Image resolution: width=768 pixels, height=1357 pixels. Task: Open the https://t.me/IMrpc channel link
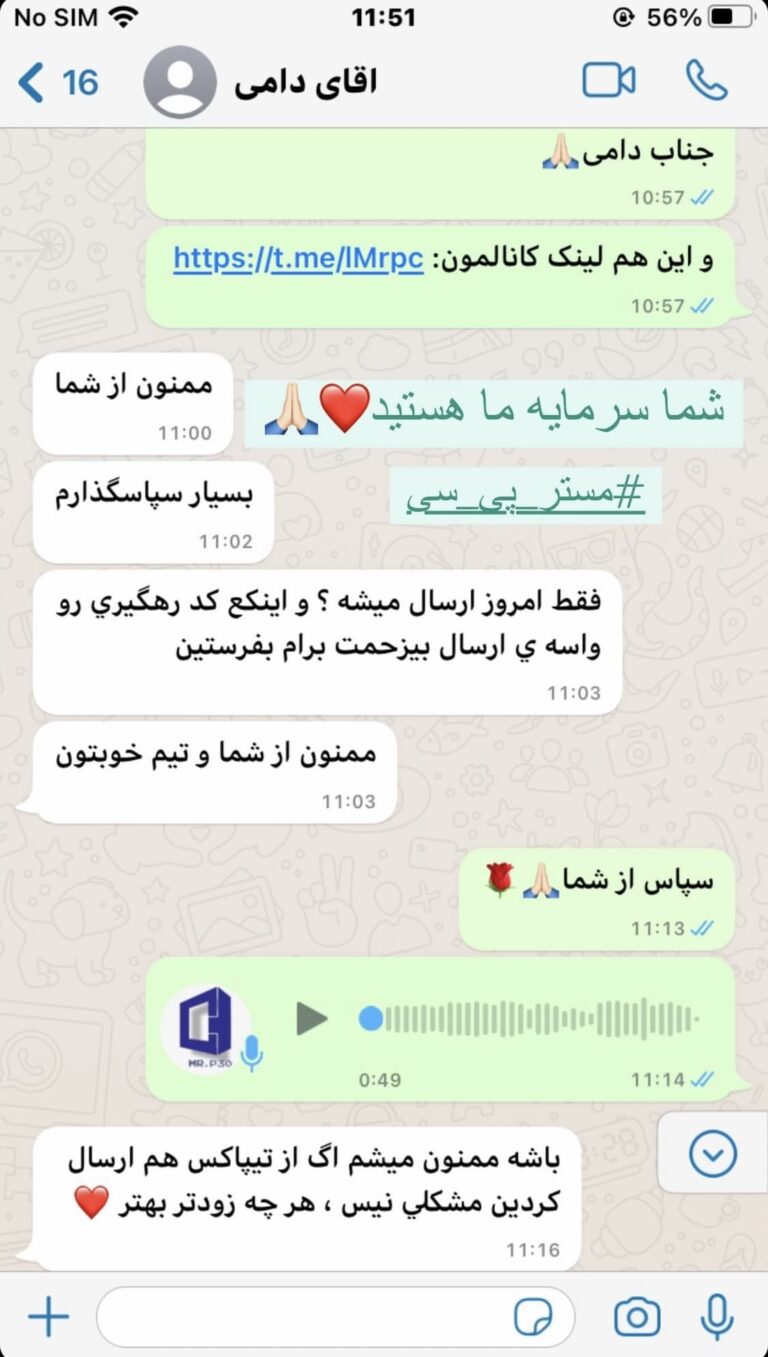coord(298,259)
